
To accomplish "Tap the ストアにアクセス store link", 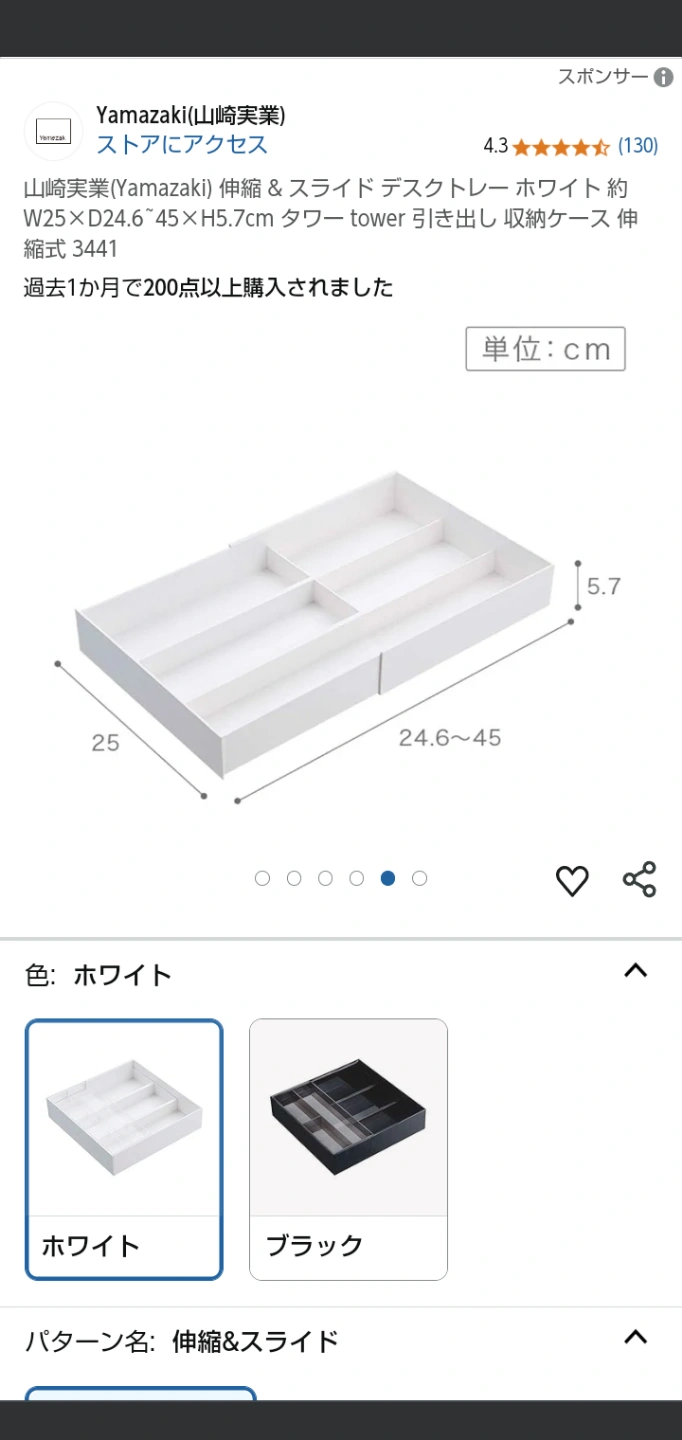I will [182, 144].
